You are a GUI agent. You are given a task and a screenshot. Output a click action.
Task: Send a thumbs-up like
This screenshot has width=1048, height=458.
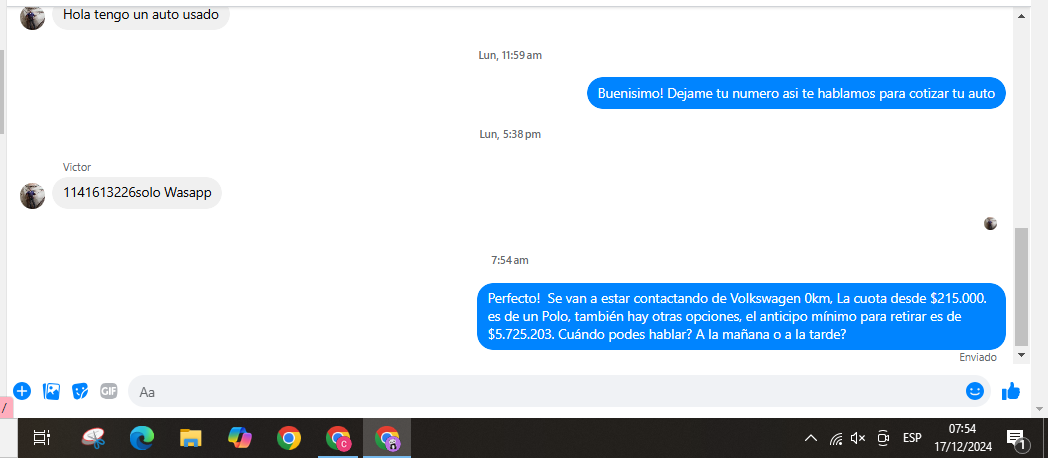(x=1011, y=391)
